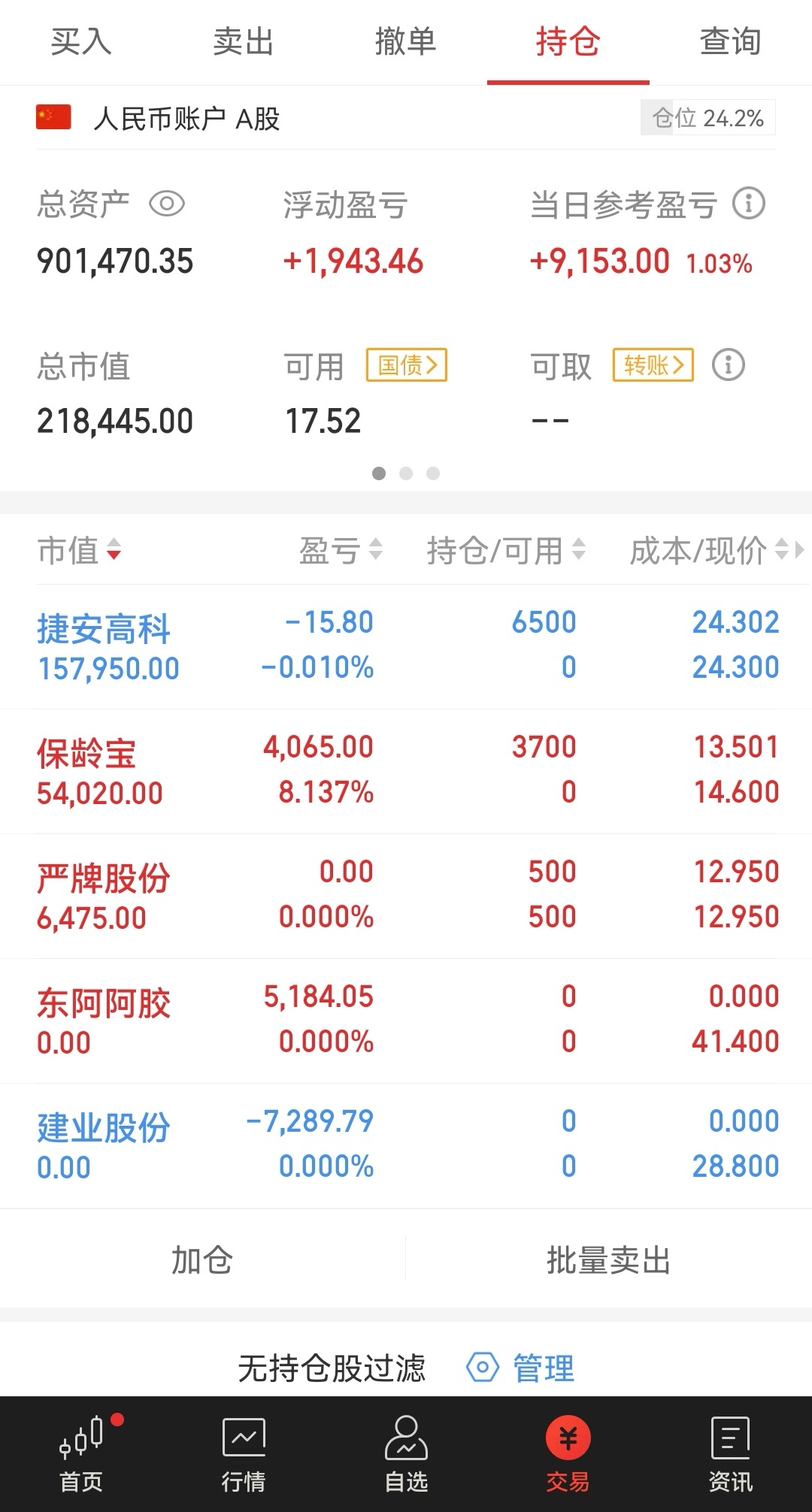The image size is (812, 1512).
Task: Open the 撤单 tab
Action: coord(405,42)
